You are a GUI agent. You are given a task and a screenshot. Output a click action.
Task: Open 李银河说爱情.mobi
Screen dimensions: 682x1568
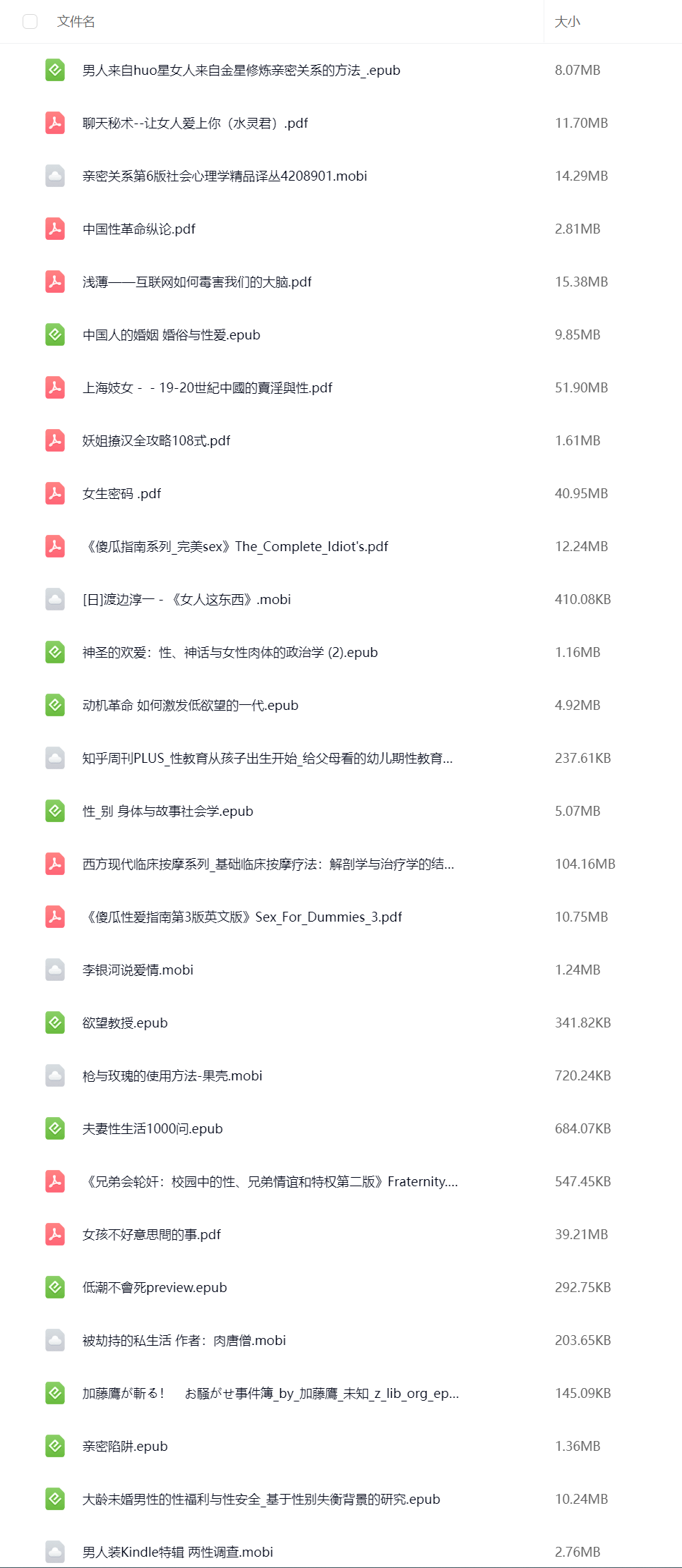(x=138, y=970)
